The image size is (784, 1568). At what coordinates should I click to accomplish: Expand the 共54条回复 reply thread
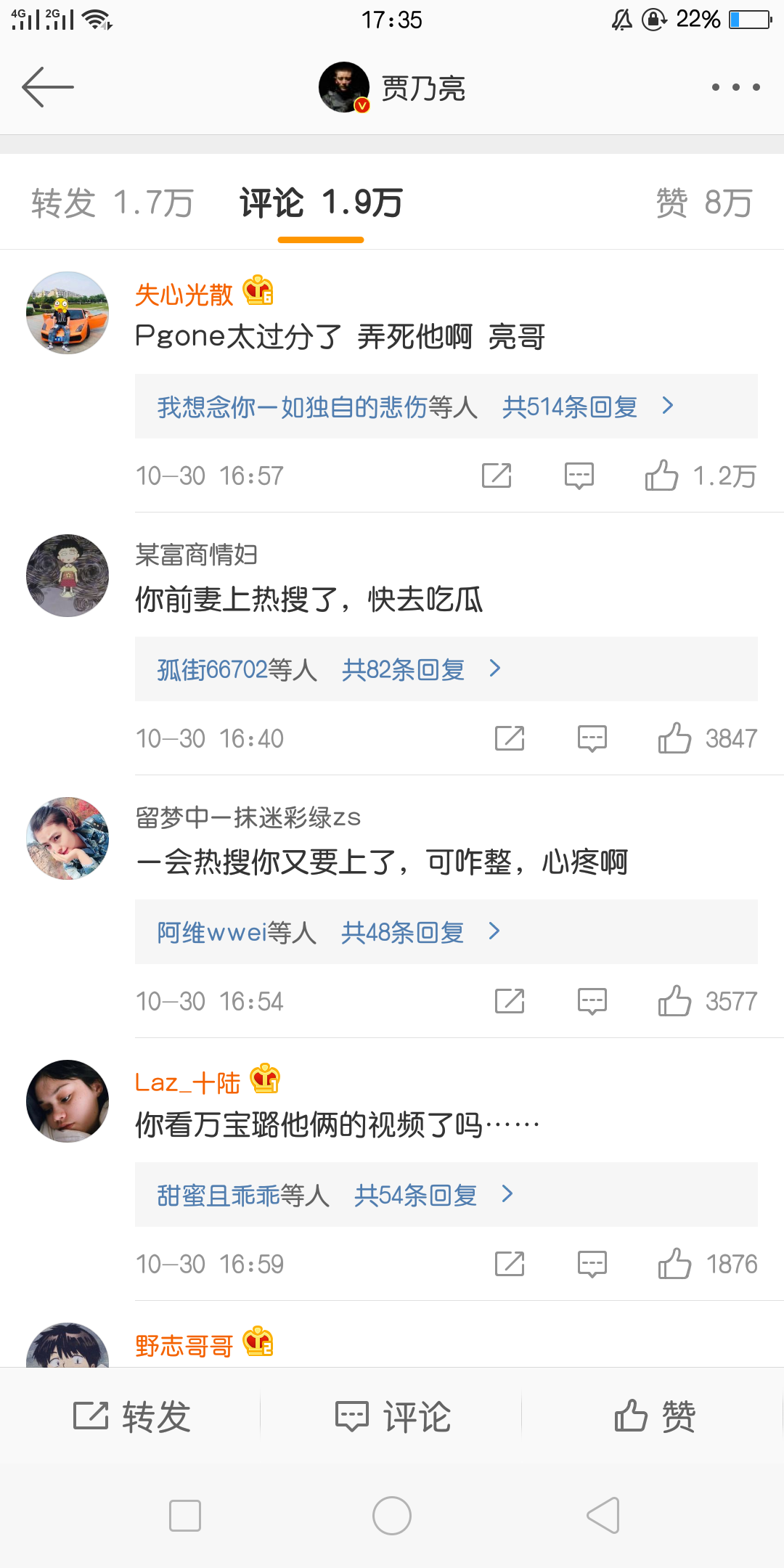415,1195
